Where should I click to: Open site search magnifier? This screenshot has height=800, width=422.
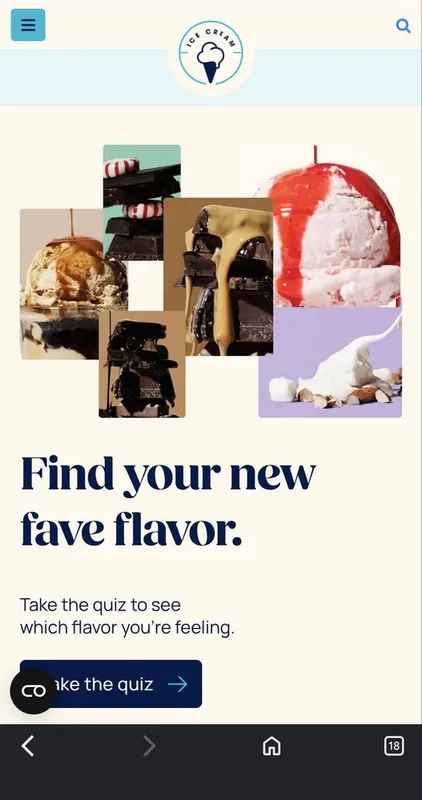pos(403,26)
